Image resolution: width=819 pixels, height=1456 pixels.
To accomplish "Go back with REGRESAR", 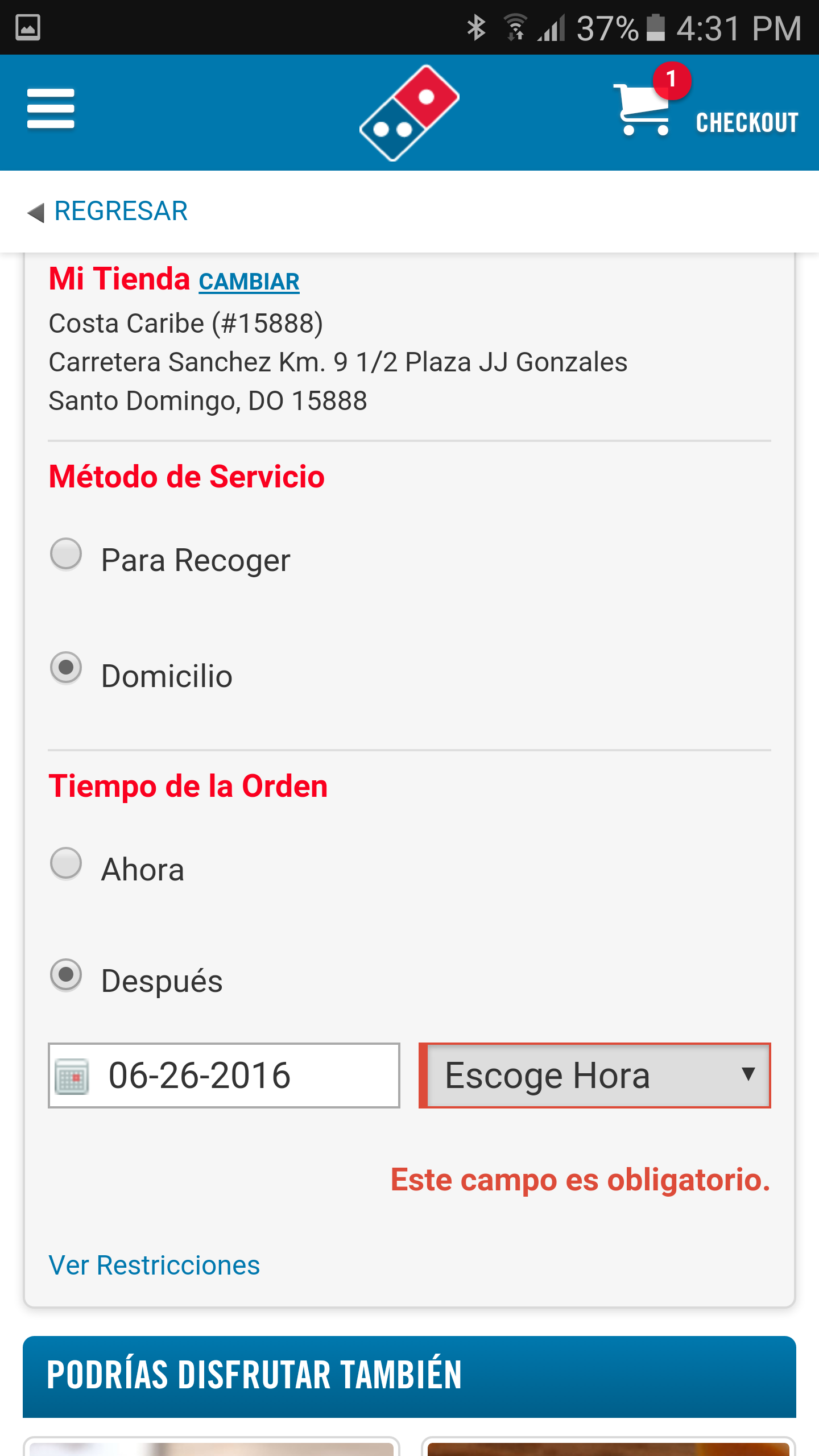I will pos(108,212).
